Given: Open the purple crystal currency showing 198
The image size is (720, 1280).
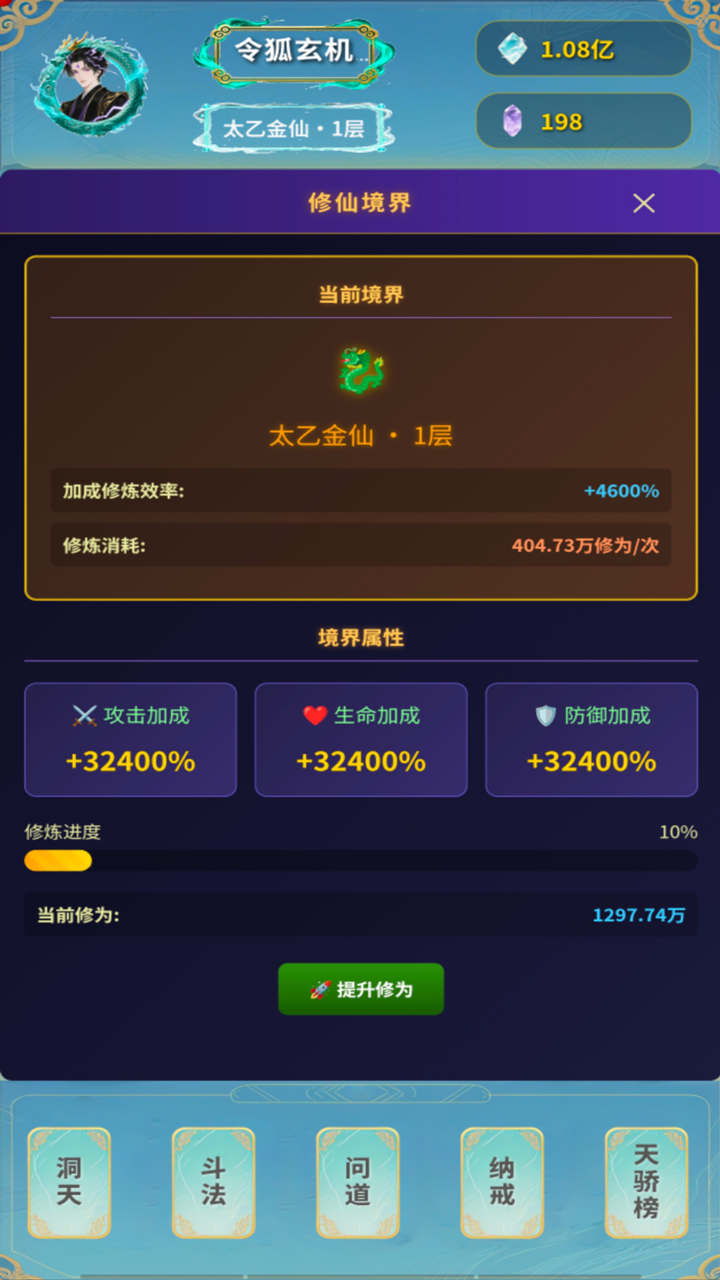Looking at the screenshot, I should pyautogui.click(x=583, y=121).
